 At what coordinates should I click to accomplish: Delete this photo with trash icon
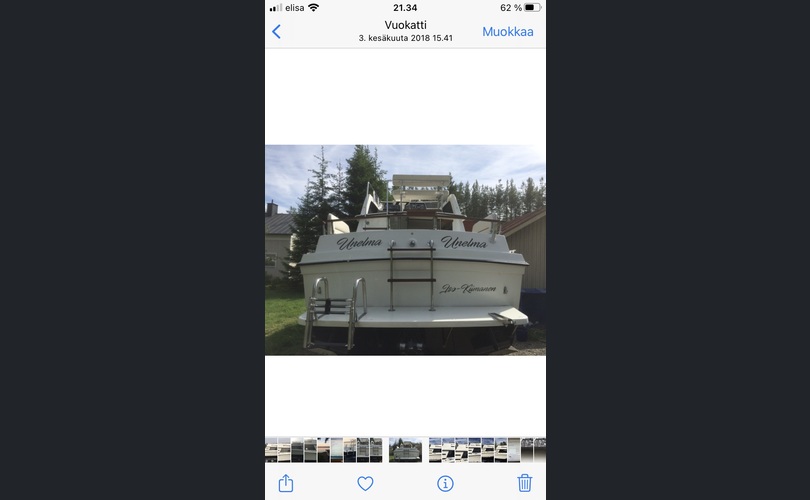[524, 483]
